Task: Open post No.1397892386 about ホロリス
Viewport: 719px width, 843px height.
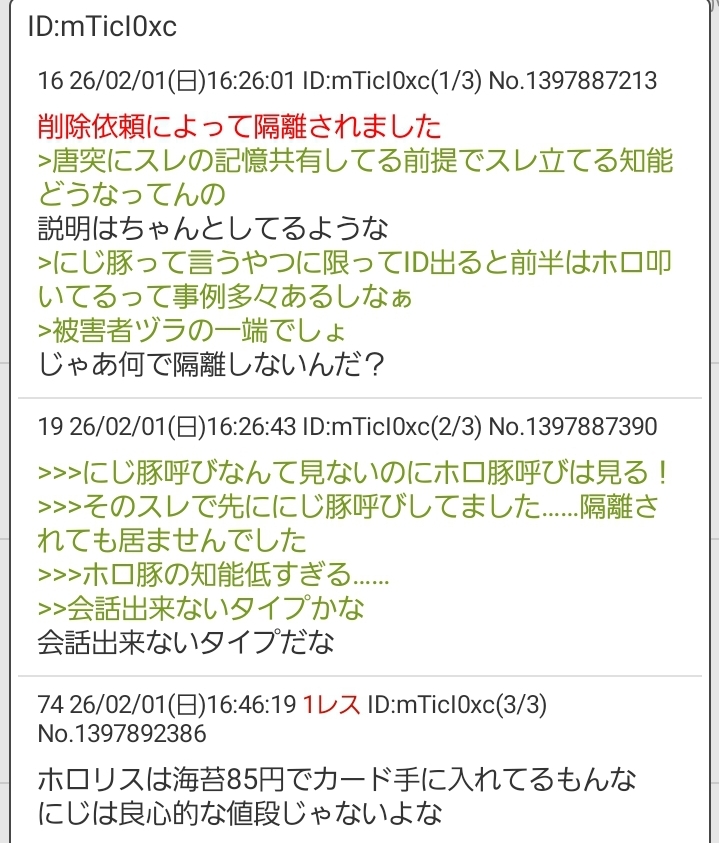Action: tap(122, 734)
